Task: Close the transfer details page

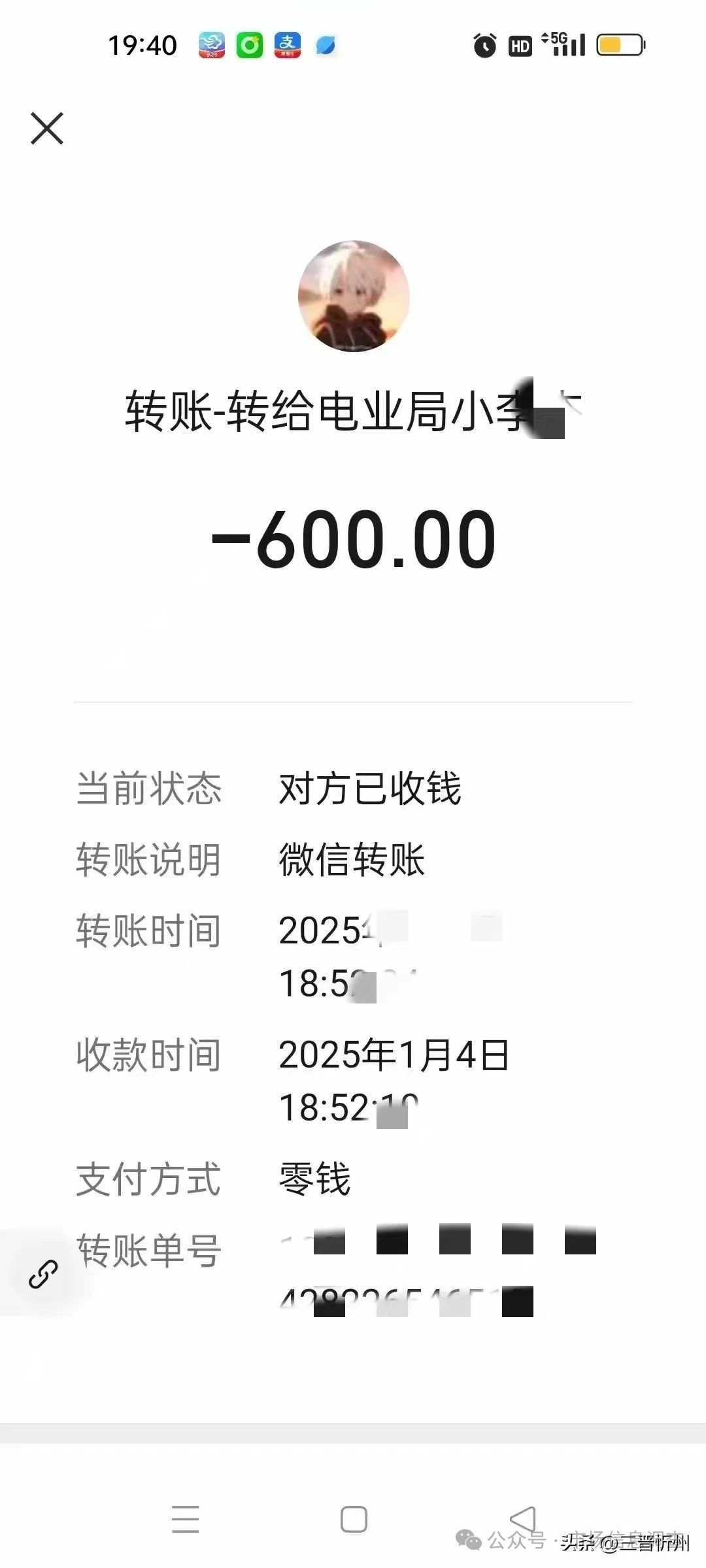Action: 47,128
